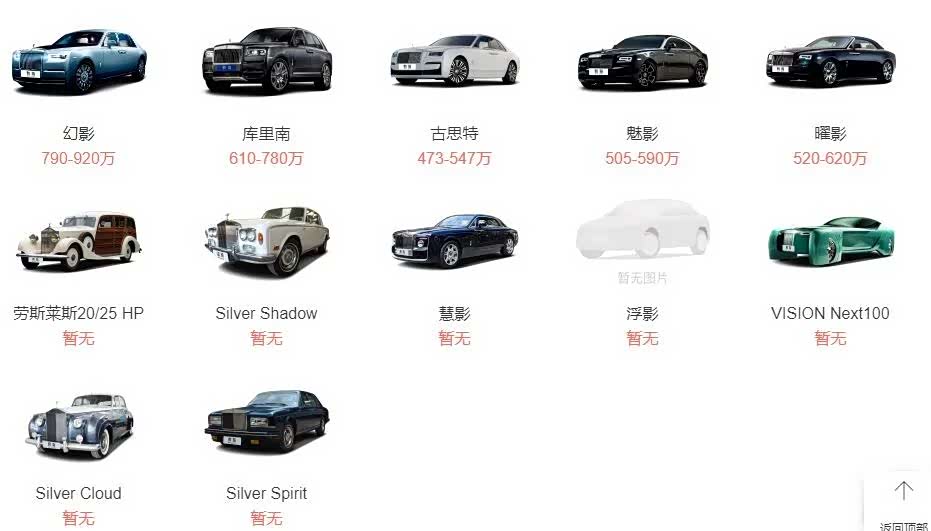The height and width of the screenshot is (531, 931).
Task: Select the 库里南 model card
Action: click(x=266, y=62)
